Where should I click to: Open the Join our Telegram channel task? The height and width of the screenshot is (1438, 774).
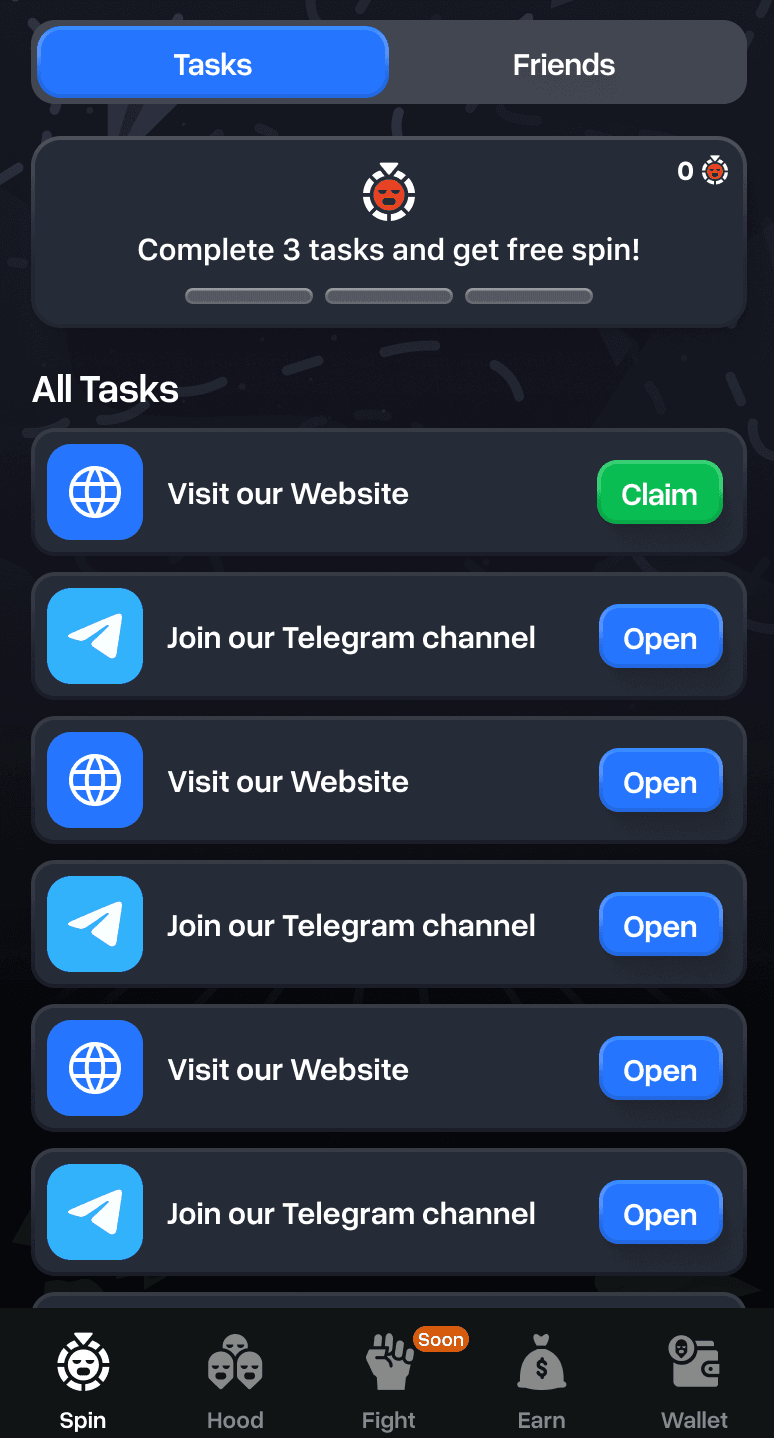(x=660, y=636)
